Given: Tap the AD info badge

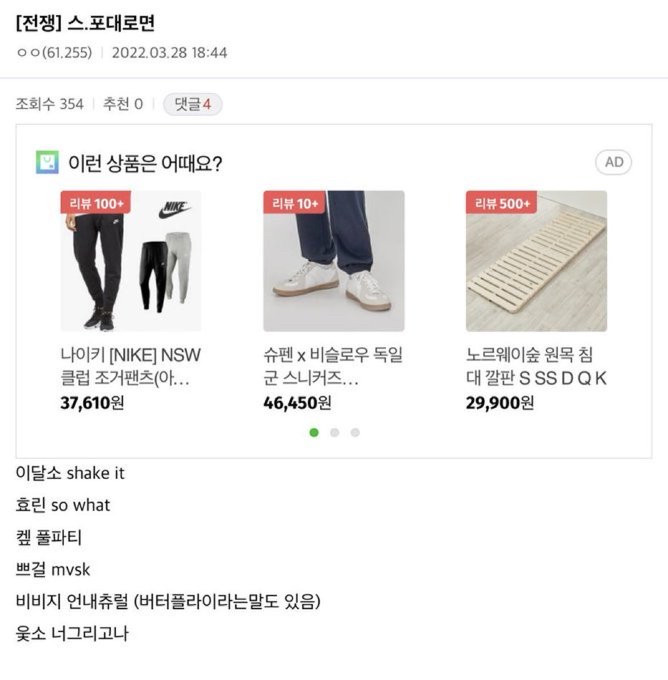Looking at the screenshot, I should coord(614,162).
